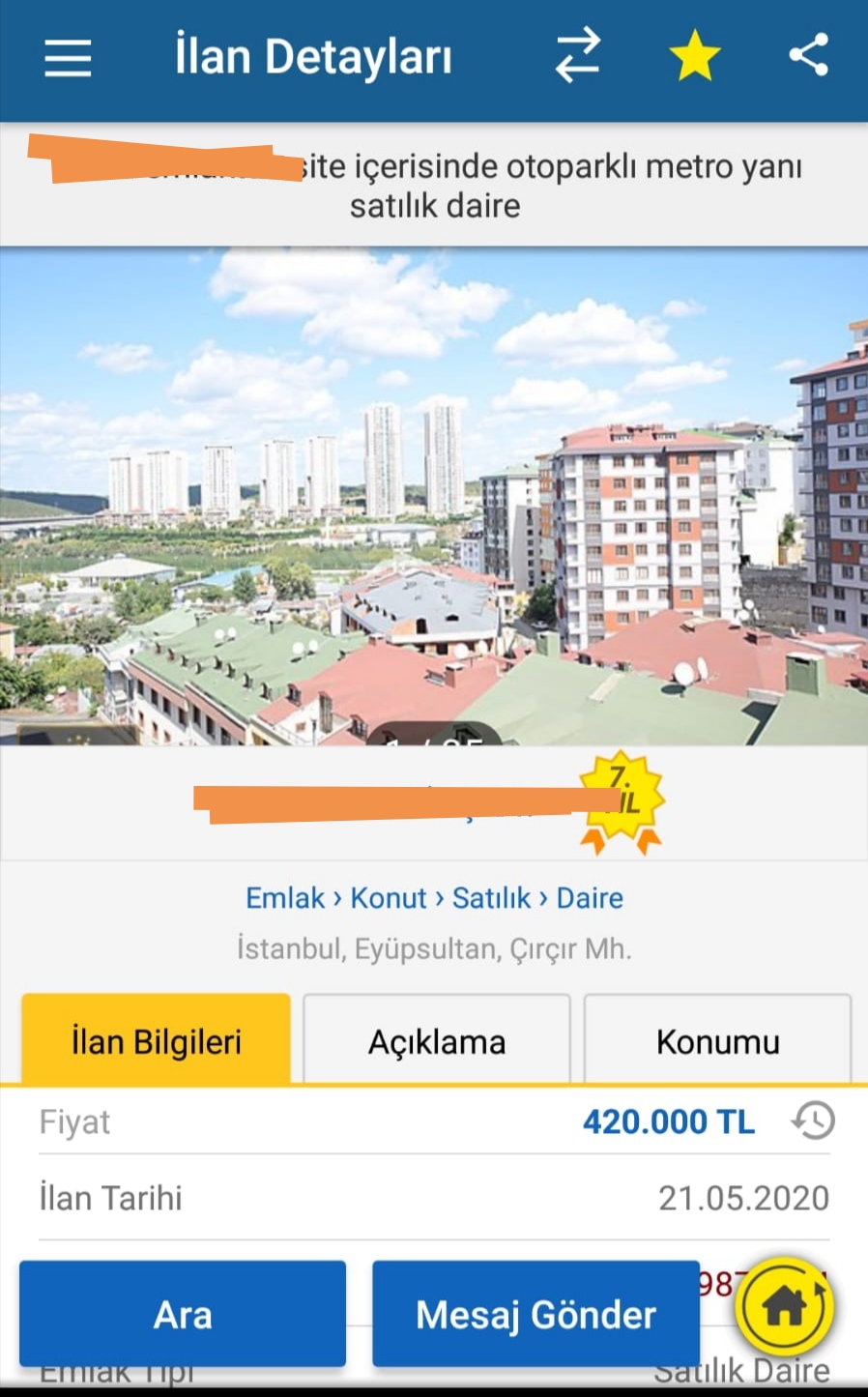Switch to the Konumu tab

point(717,1040)
